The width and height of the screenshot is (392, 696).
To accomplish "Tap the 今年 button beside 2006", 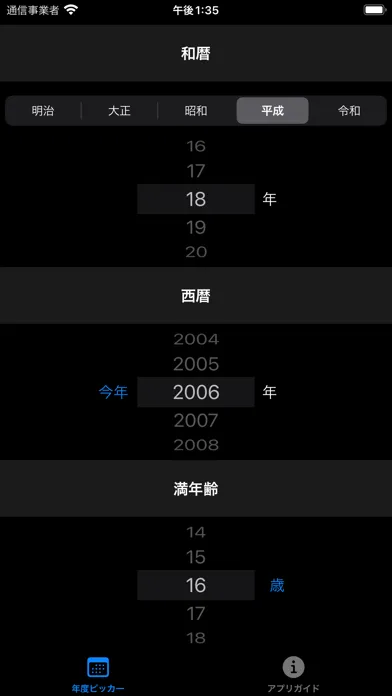I will coord(113,392).
